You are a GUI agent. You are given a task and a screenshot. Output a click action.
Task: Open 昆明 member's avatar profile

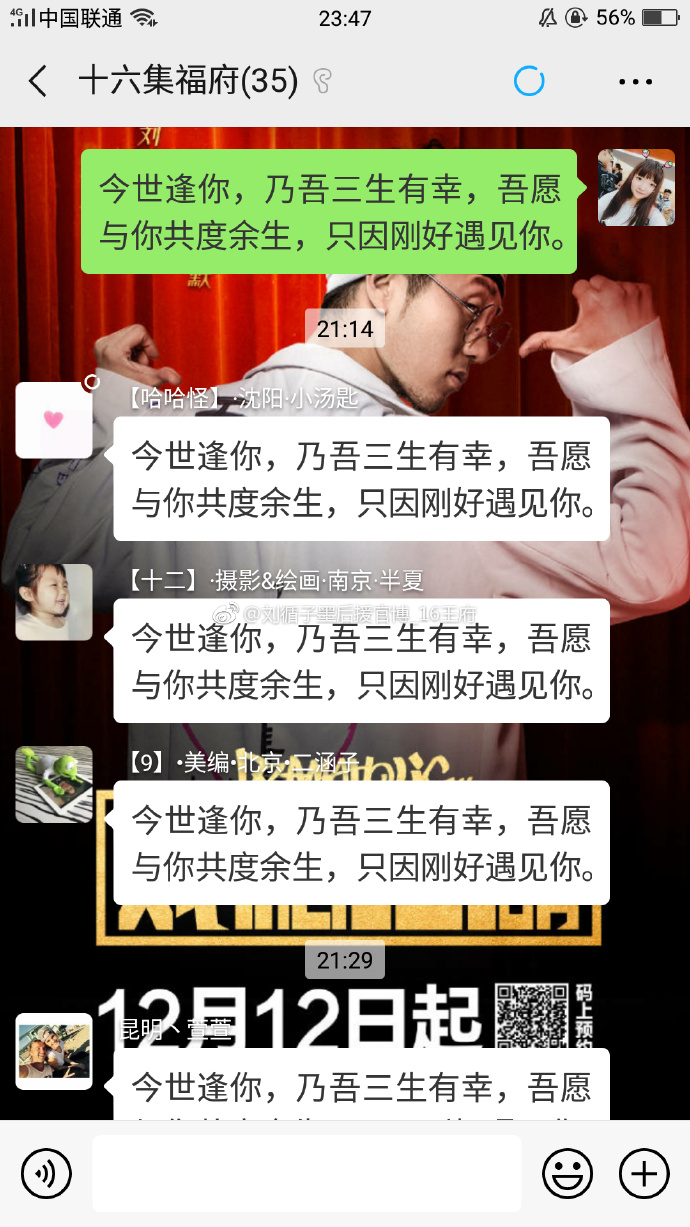point(54,1051)
